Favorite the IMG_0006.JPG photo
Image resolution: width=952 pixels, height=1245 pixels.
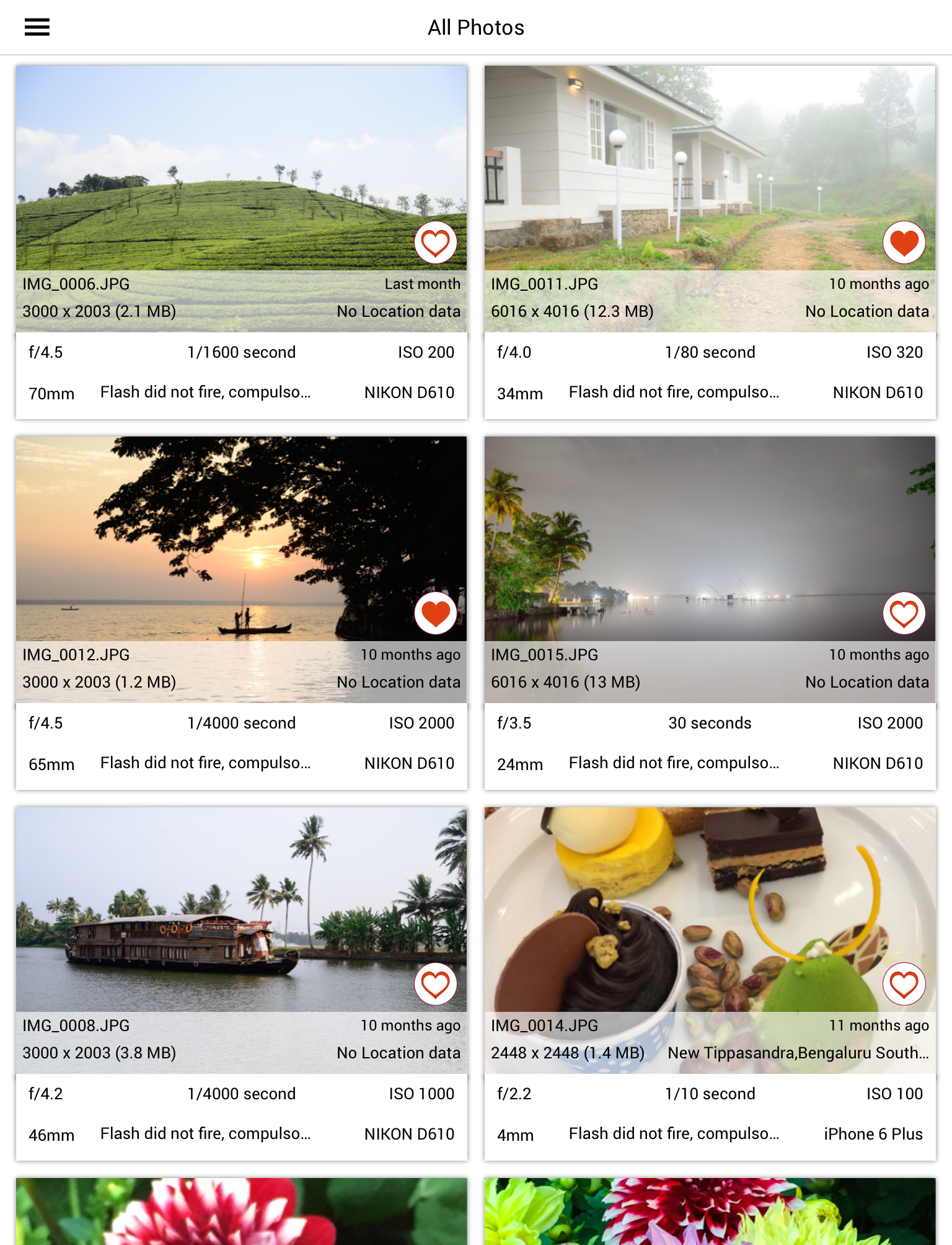click(436, 242)
